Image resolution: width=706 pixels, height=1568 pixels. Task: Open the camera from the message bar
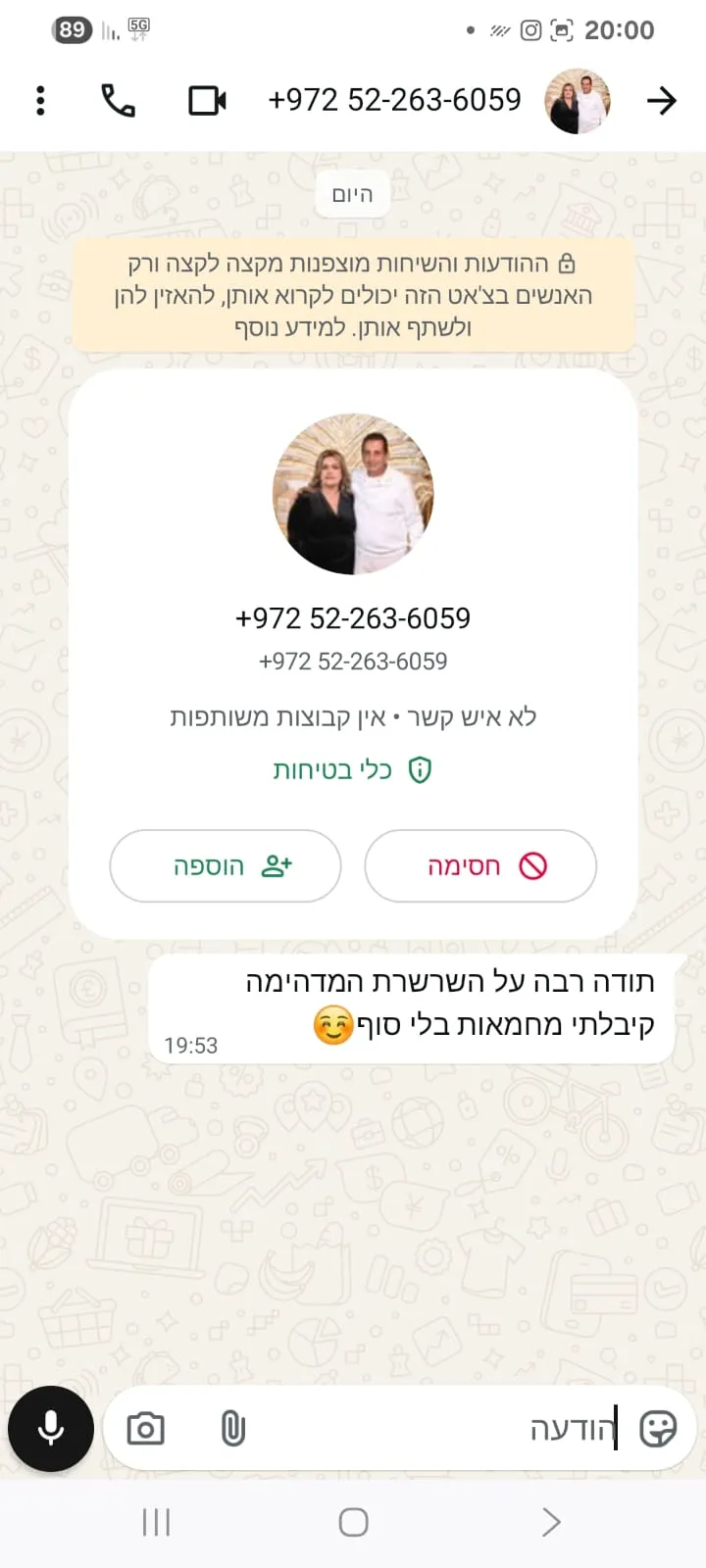[146, 1429]
